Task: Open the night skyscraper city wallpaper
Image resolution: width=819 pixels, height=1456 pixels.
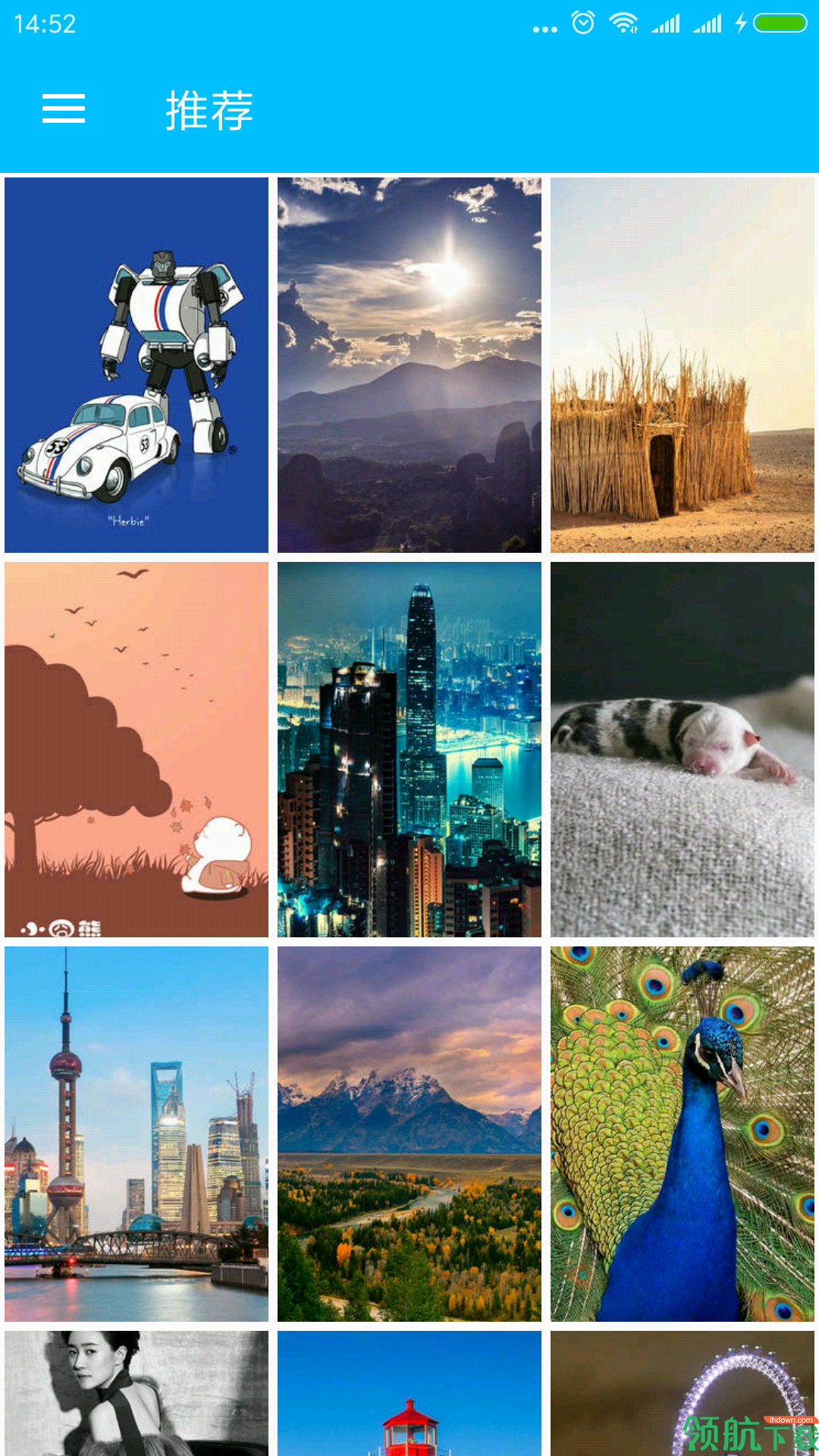Action: 409,749
